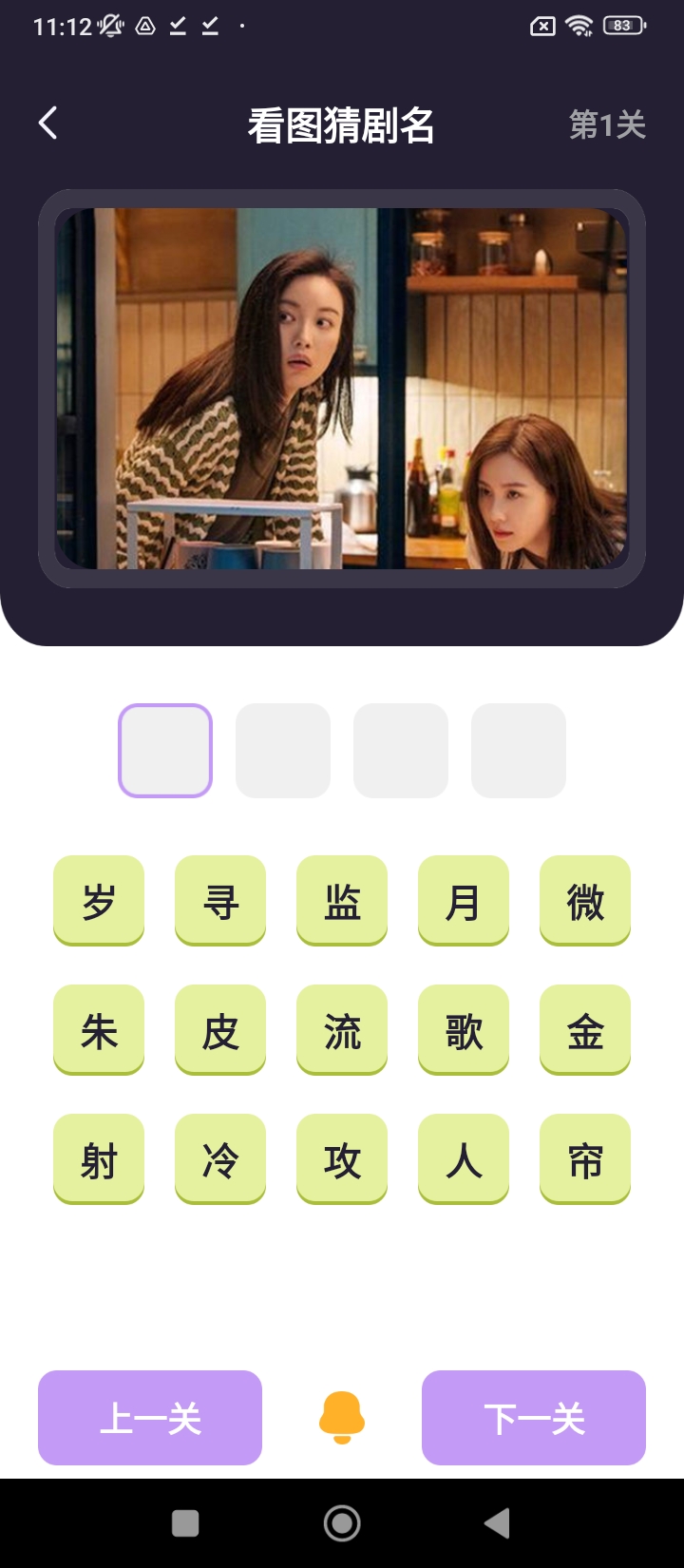Screen dimensions: 684x1568
Task: Pick the character 岁
Action: 99,900
